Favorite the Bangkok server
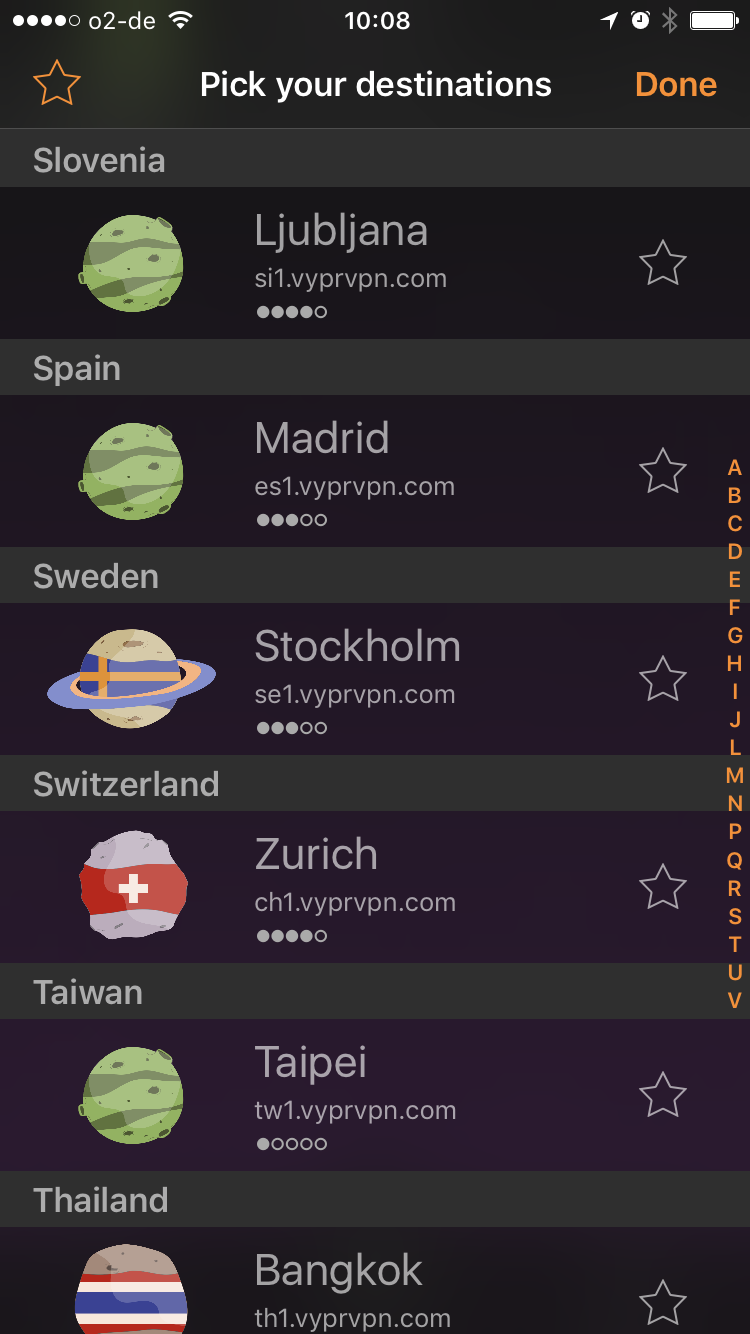This screenshot has height=1334, width=750. tap(662, 1302)
